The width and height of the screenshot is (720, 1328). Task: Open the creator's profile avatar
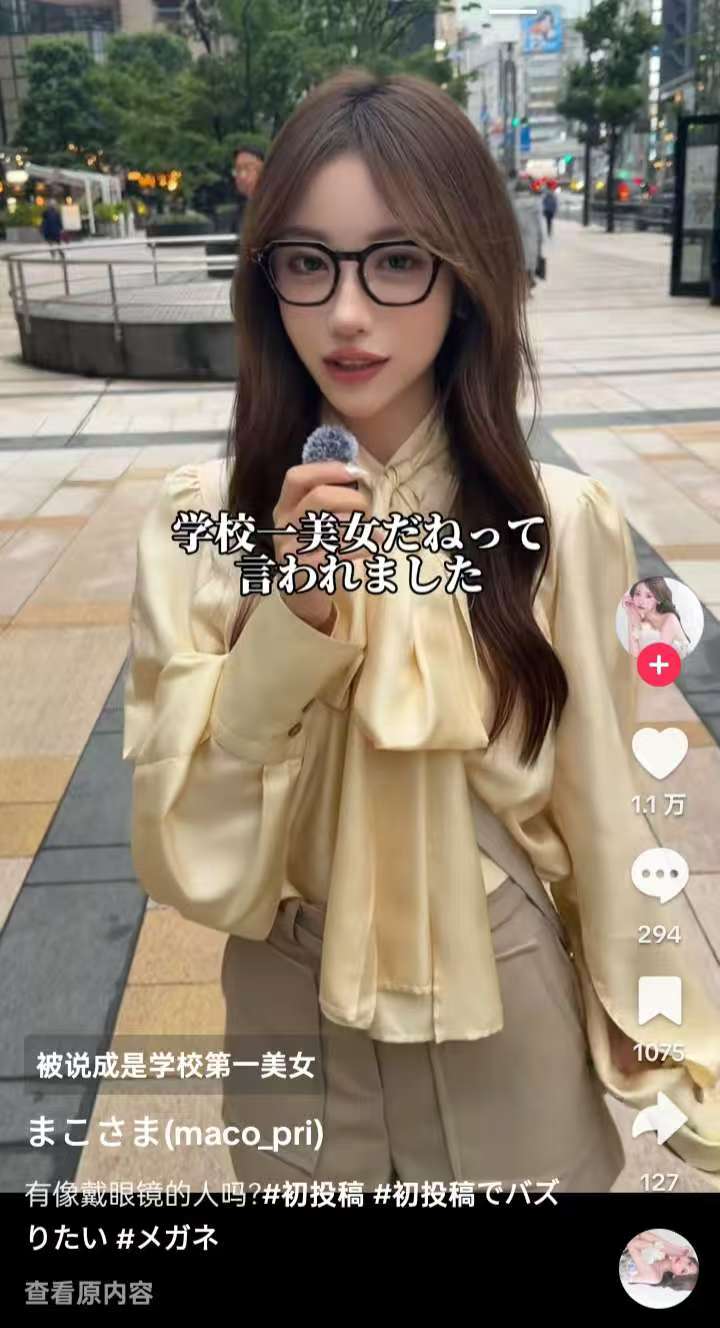click(659, 617)
